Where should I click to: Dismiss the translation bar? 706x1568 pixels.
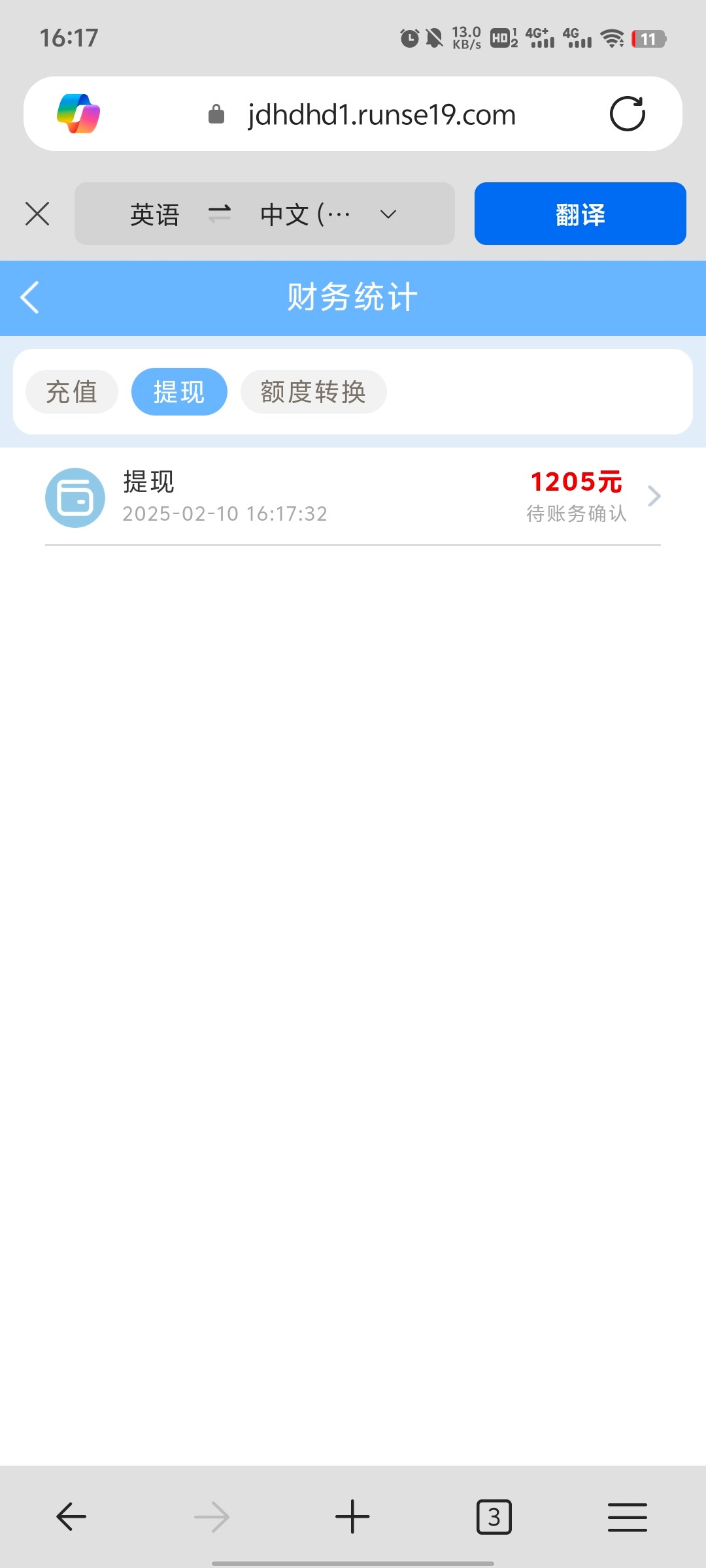[37, 214]
